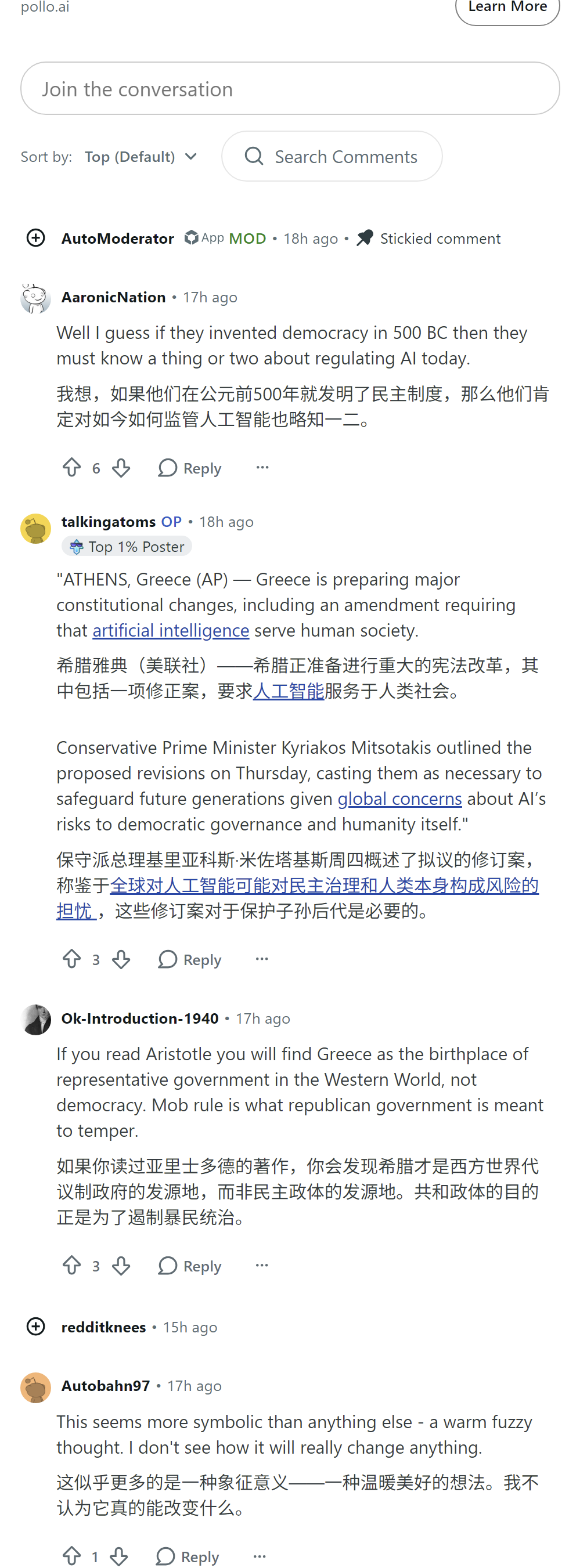Downvote AaronicNation's comment
The image size is (569, 1568).
coord(121,468)
